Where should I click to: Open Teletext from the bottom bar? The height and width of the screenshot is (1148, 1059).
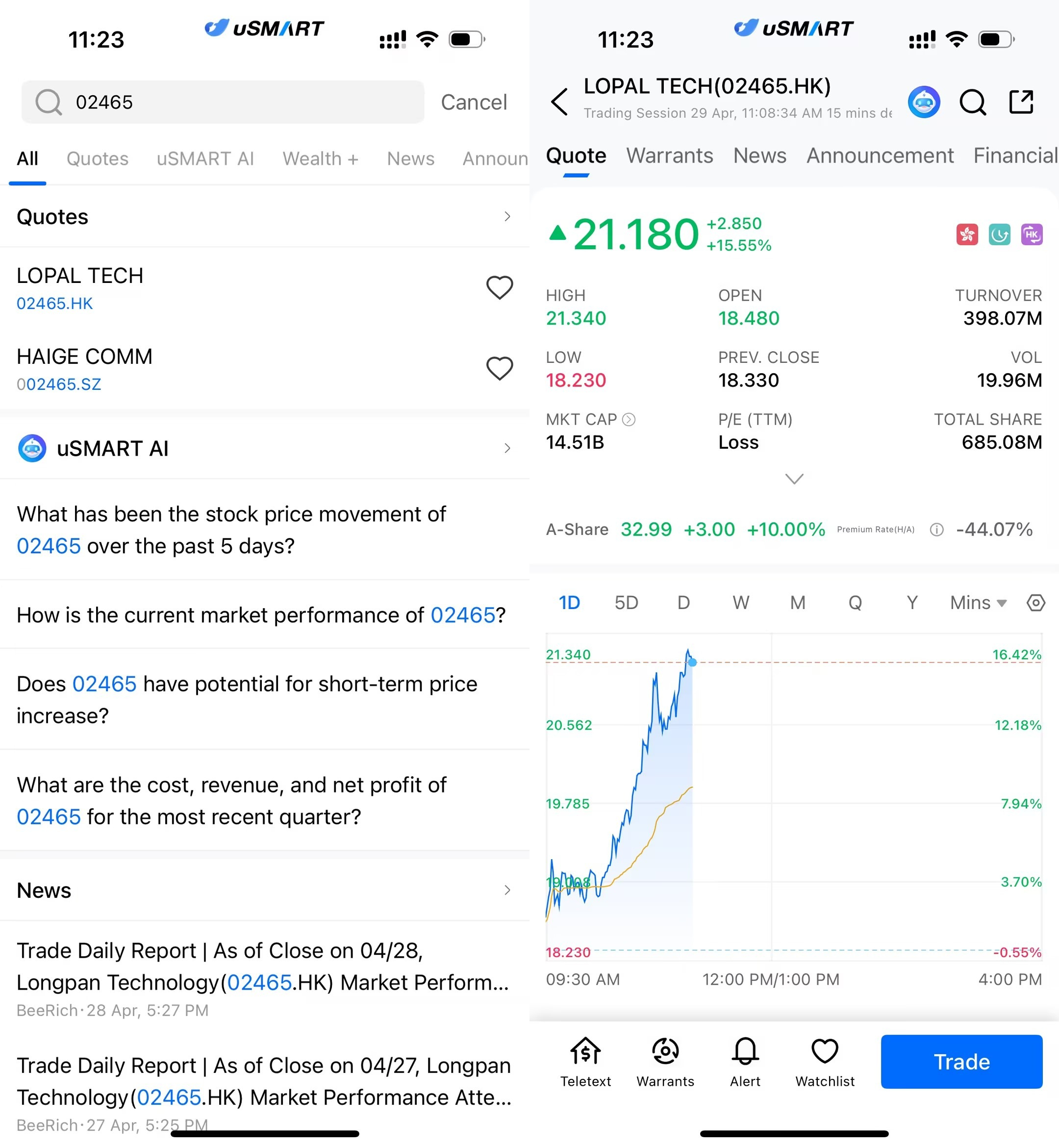pyautogui.click(x=585, y=1062)
